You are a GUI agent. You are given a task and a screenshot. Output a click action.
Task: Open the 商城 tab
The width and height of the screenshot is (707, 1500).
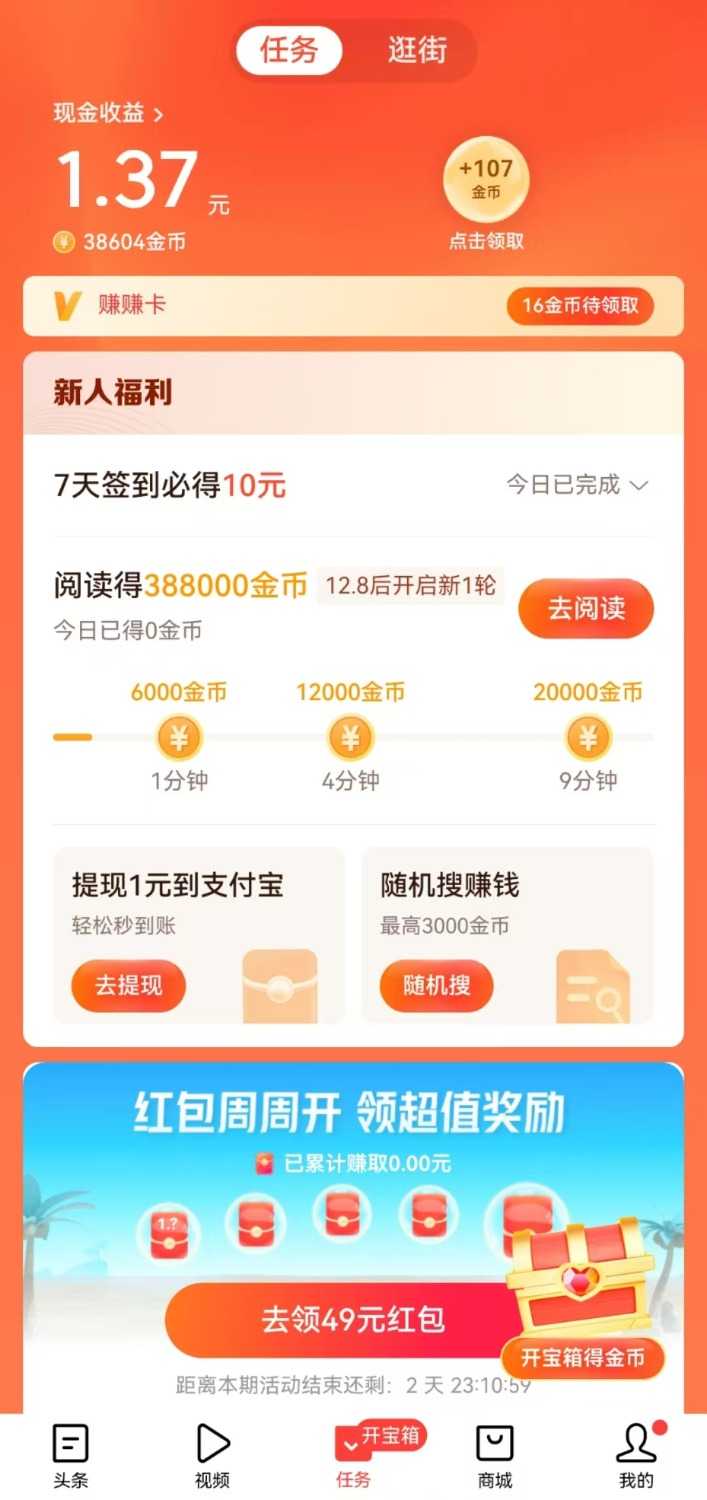coord(494,1455)
